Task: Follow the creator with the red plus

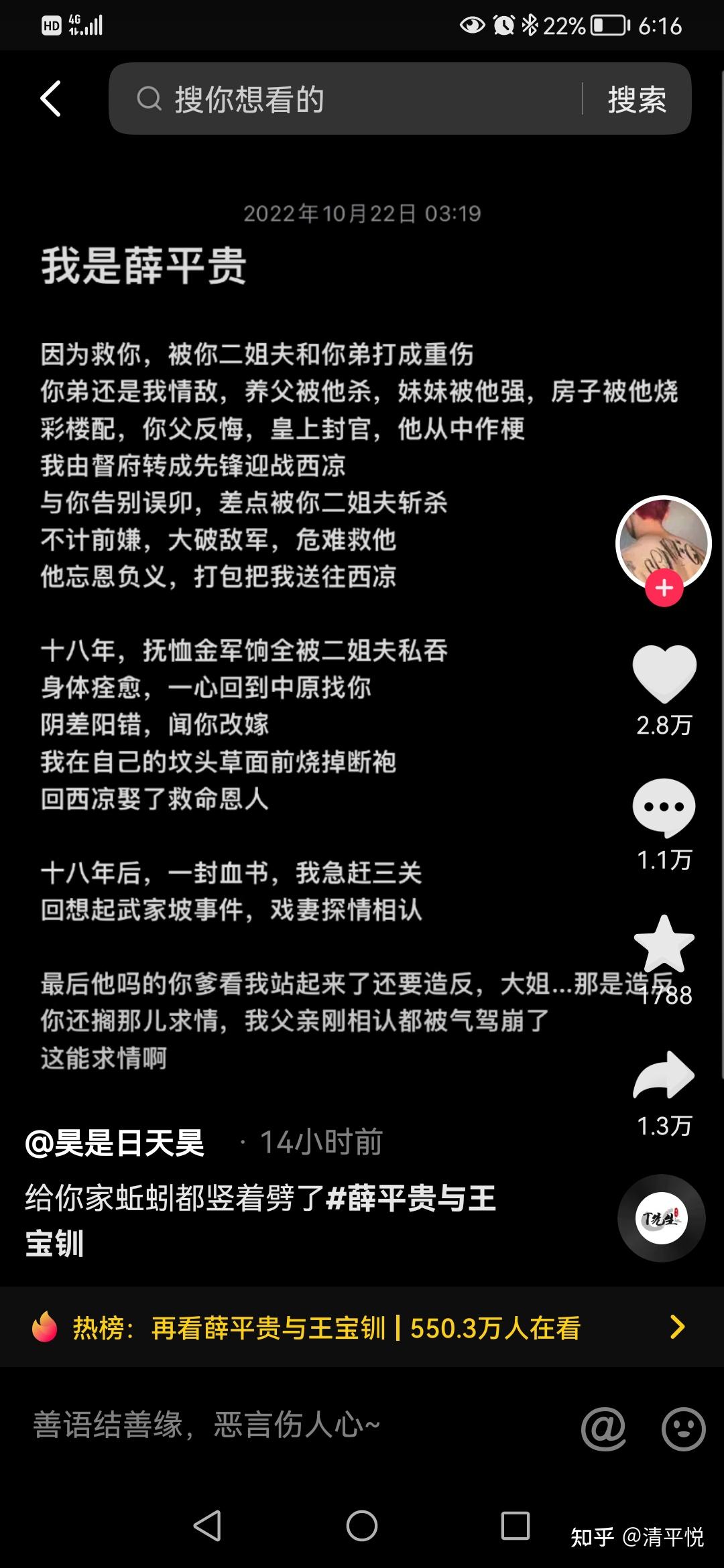Action: click(x=664, y=588)
